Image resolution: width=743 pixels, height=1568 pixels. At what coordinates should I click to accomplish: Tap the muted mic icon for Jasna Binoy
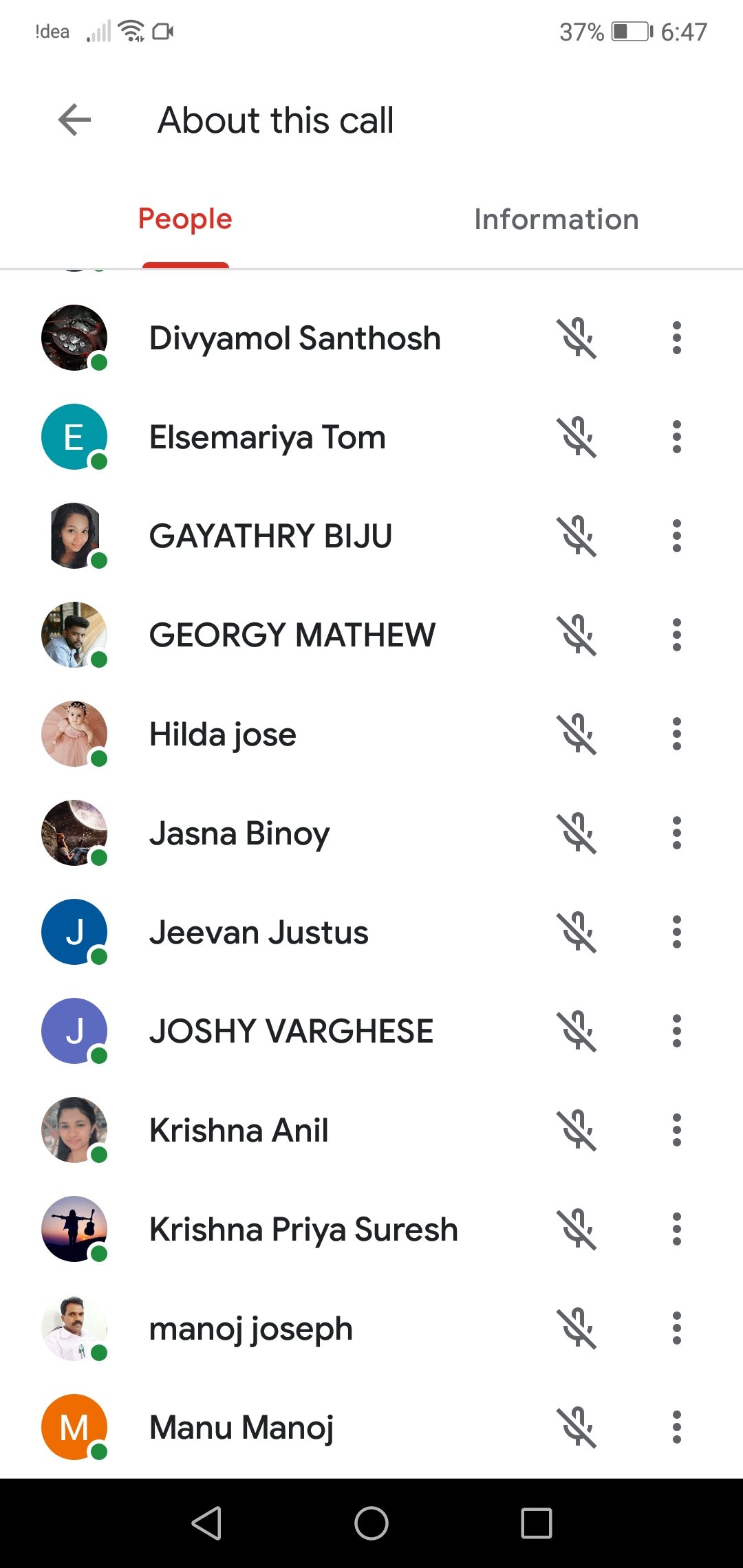pyautogui.click(x=578, y=833)
